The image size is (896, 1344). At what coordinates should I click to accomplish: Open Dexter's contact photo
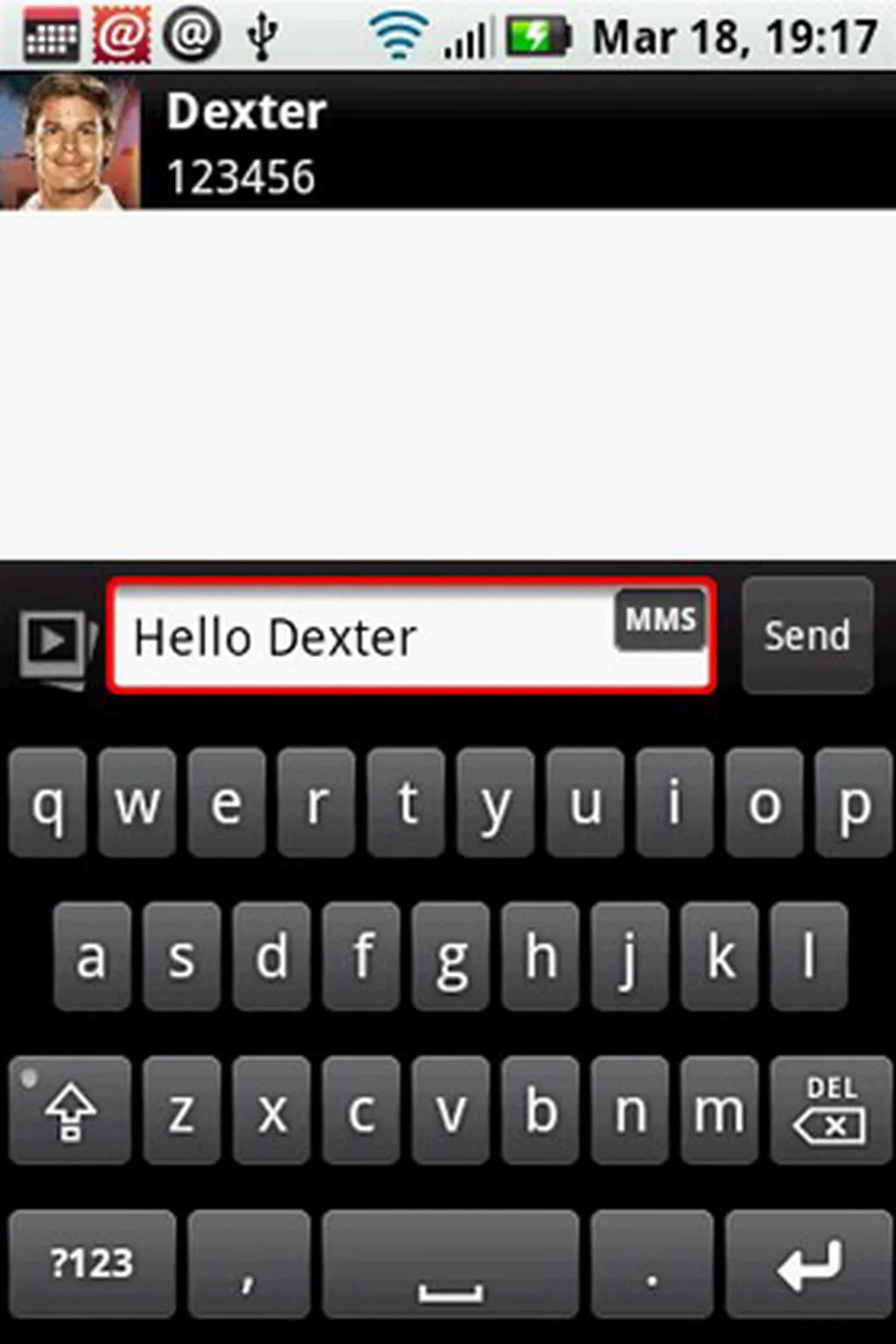pos(70,142)
